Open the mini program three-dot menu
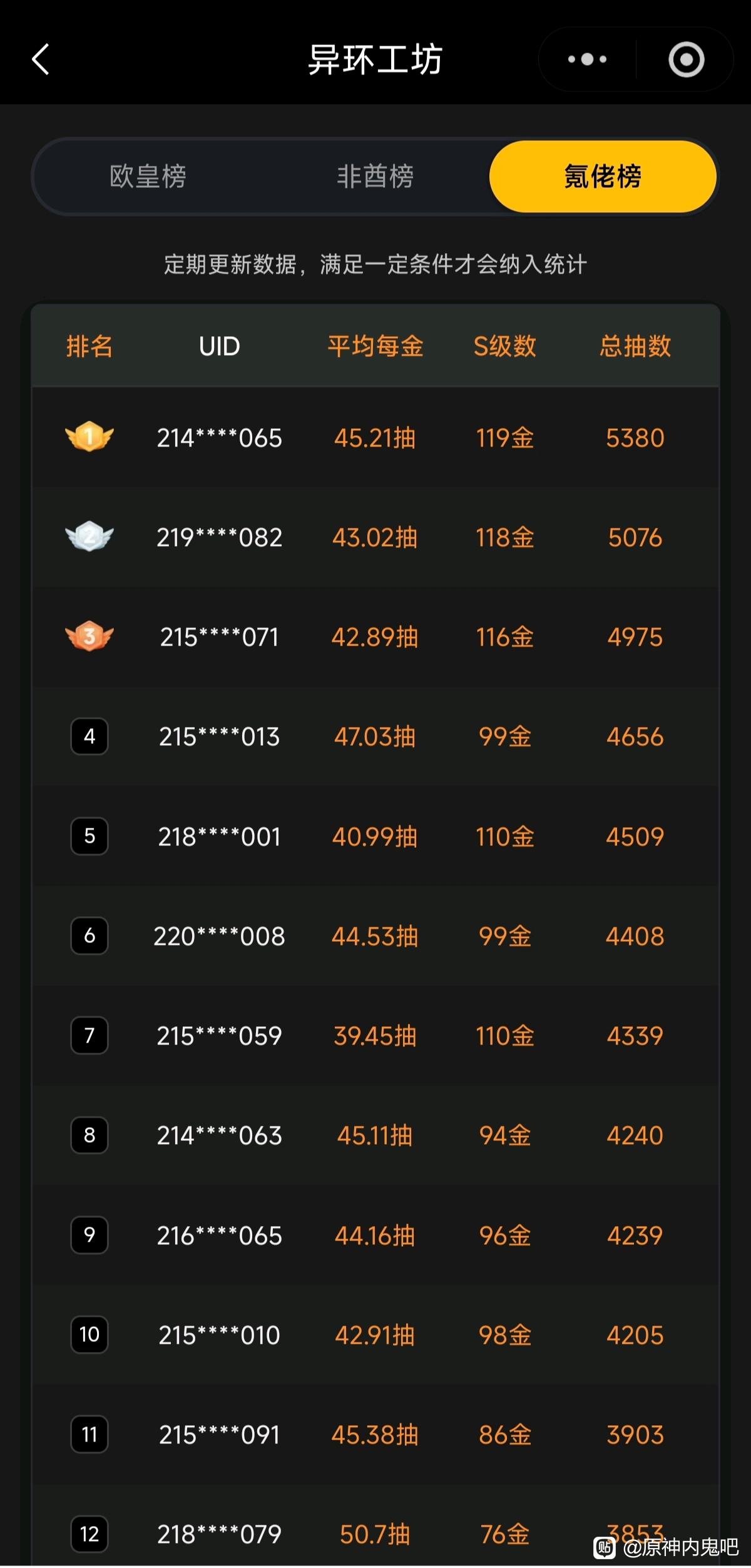The height and width of the screenshot is (1568, 751). [587, 59]
